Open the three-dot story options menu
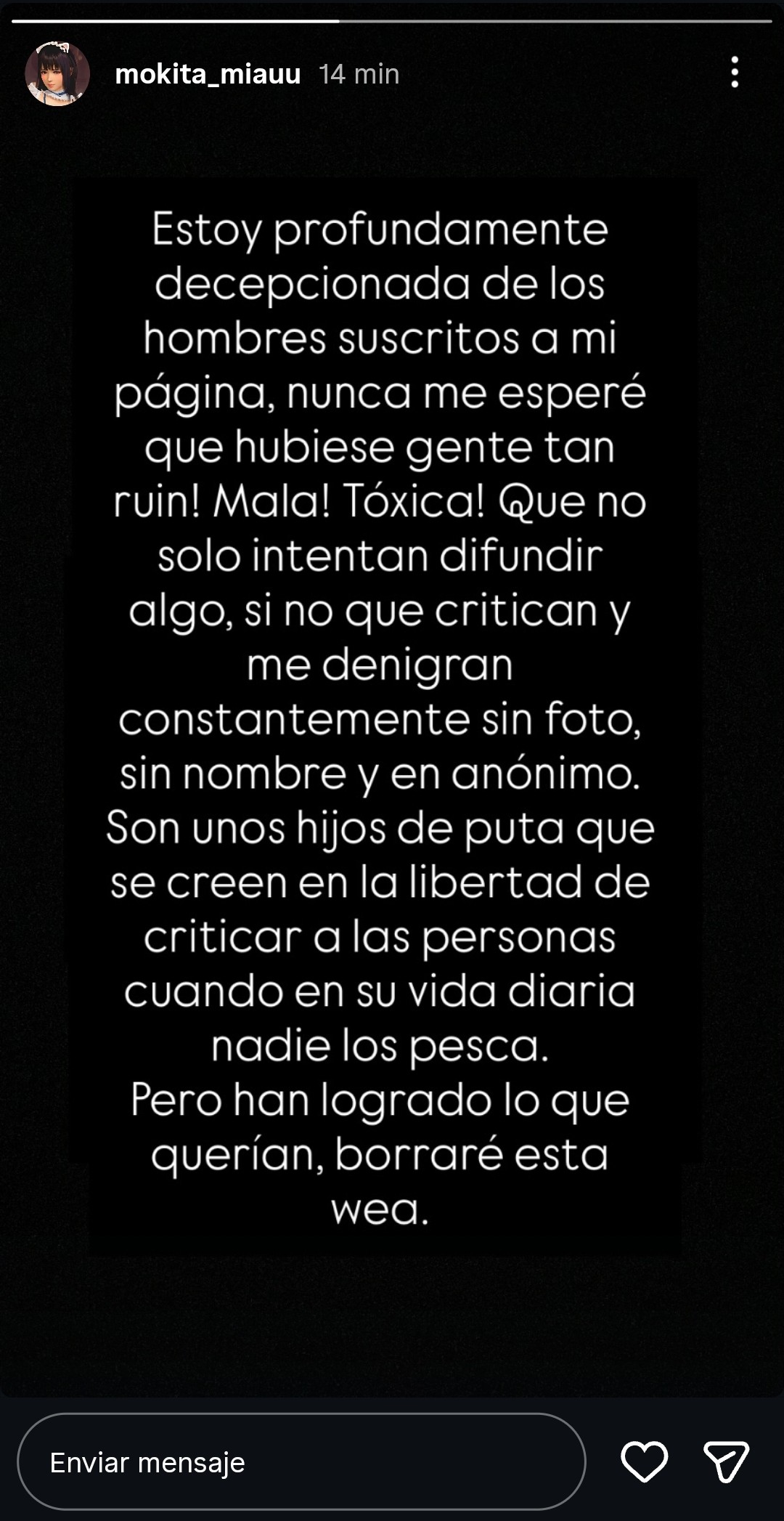 coord(735,73)
